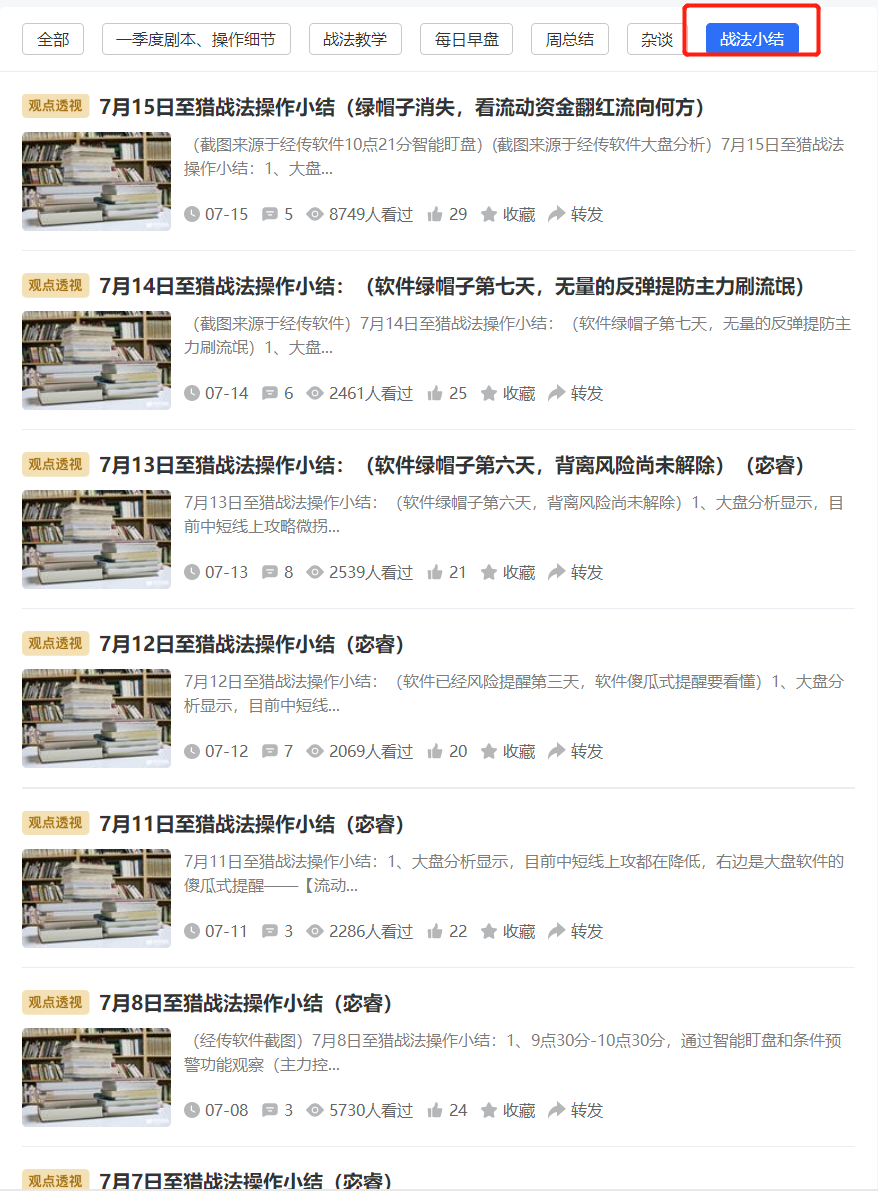
Task: Share the 07-13 post via 转发
Action: point(576,572)
